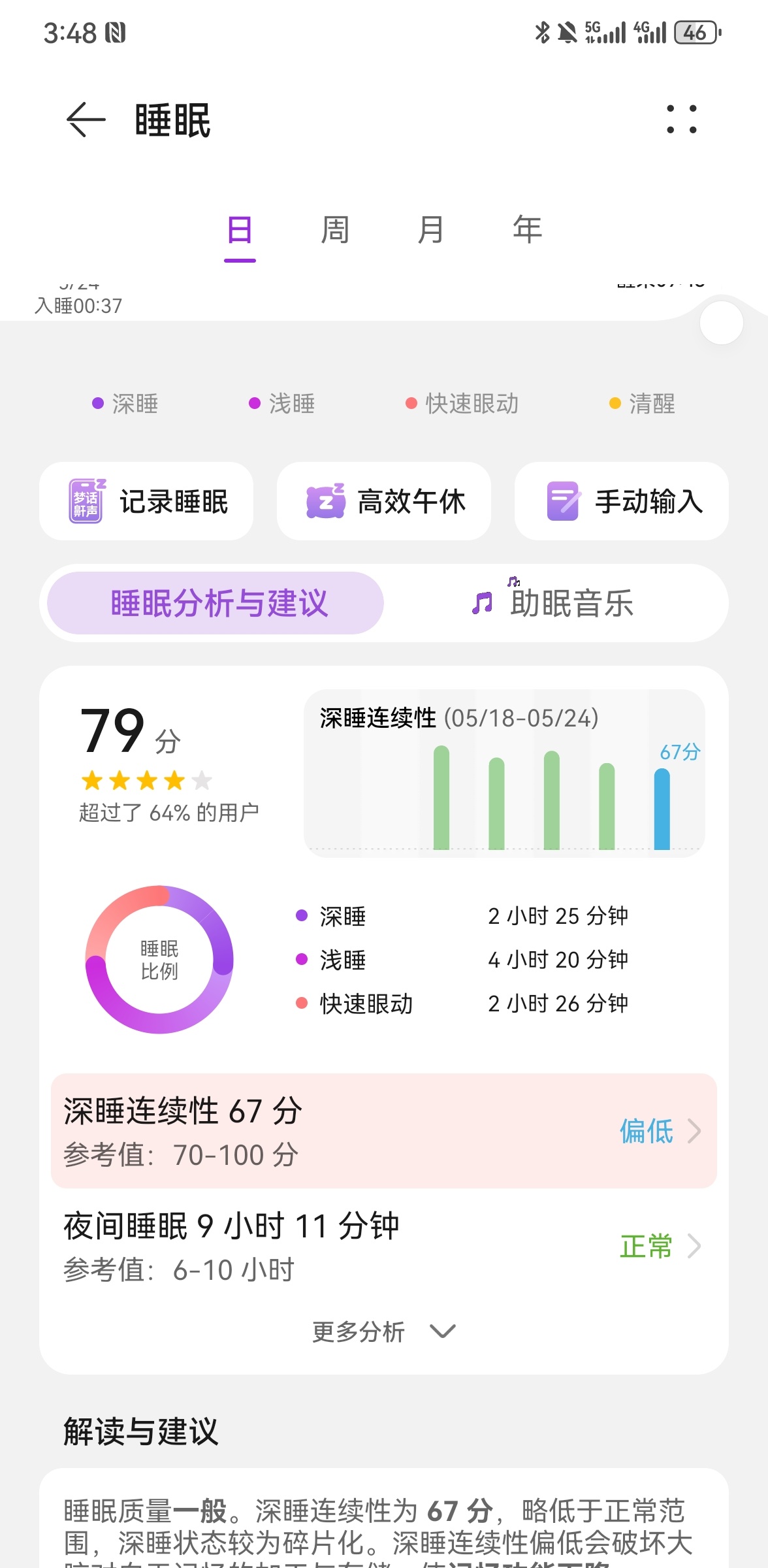
Task: Tap the 深睡连续性 weekly chart card
Action: pyautogui.click(x=504, y=774)
